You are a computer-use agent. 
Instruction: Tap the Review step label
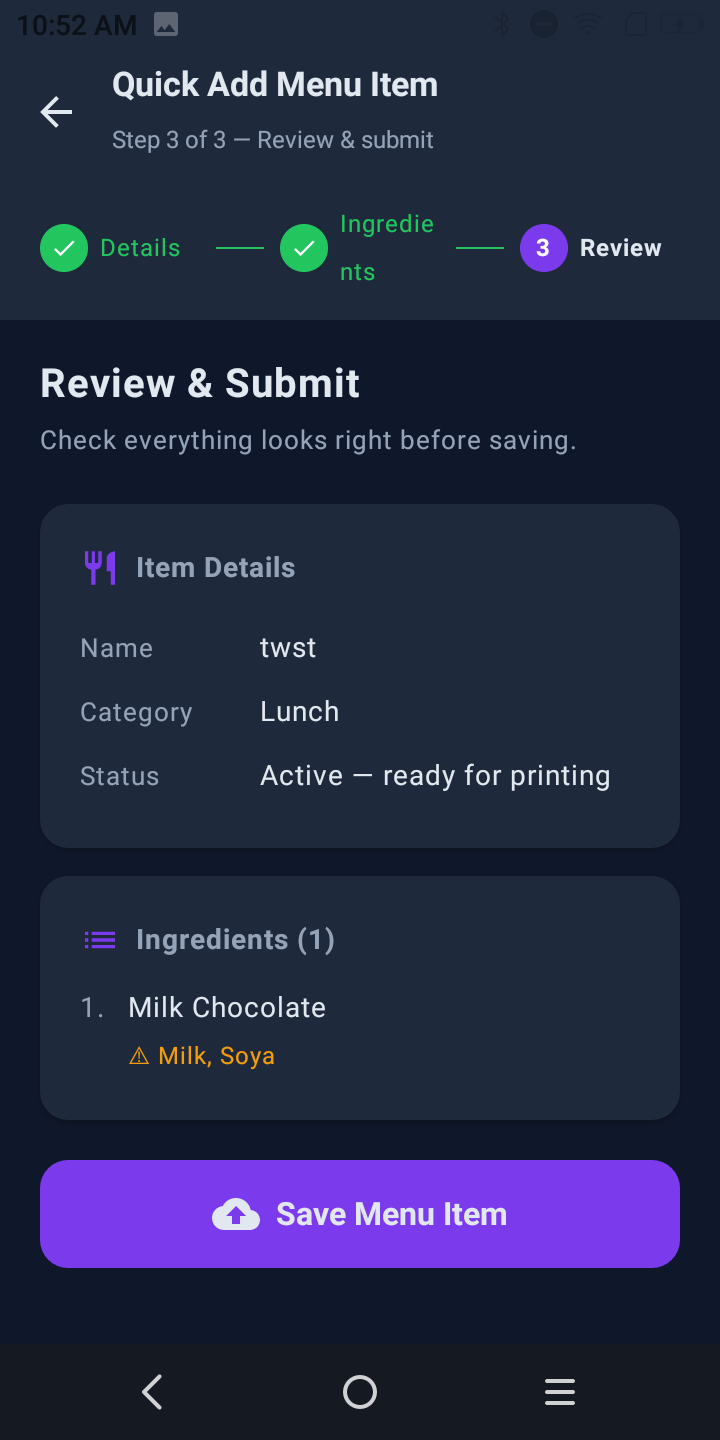621,247
